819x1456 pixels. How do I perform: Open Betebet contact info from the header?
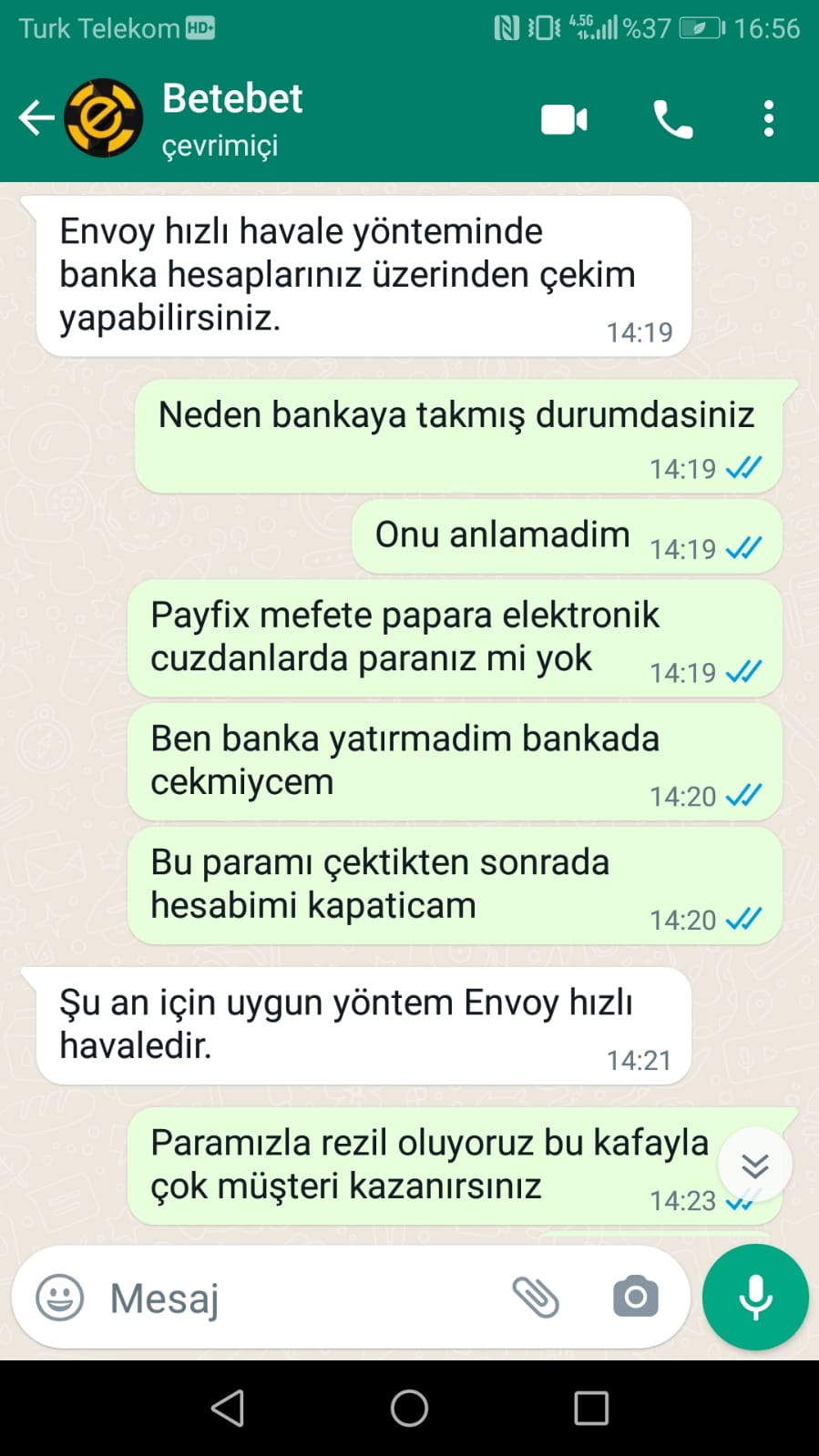pos(231,118)
